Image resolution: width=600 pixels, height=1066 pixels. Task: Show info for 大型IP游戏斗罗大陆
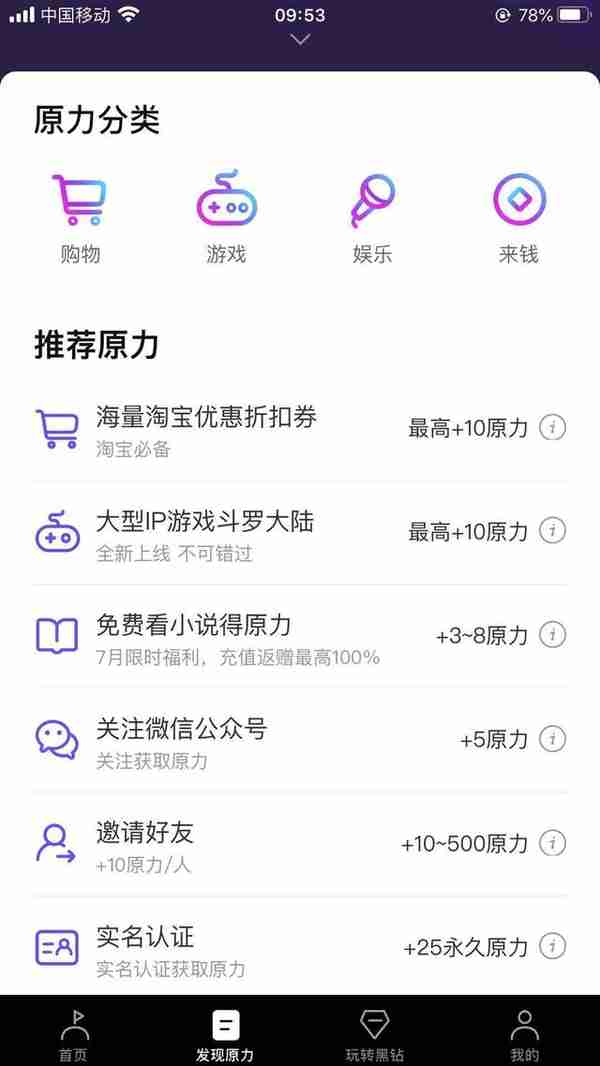pyautogui.click(x=552, y=530)
